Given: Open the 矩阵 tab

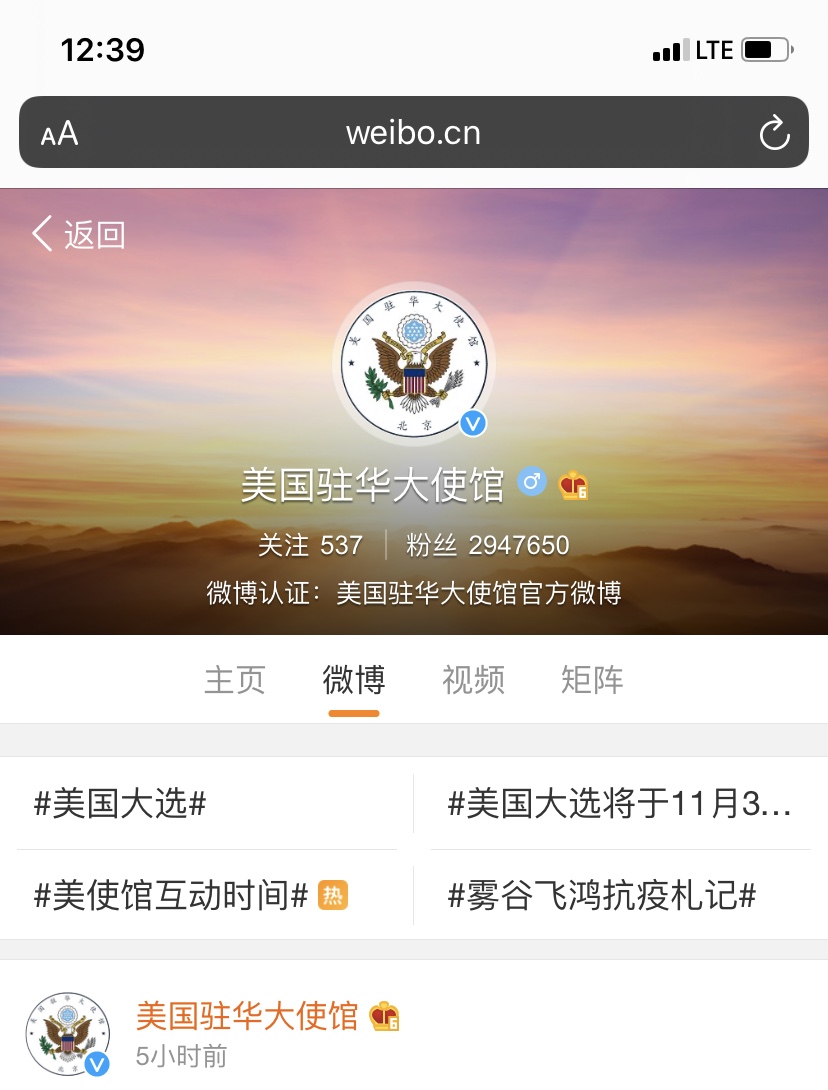Looking at the screenshot, I should [x=592, y=680].
